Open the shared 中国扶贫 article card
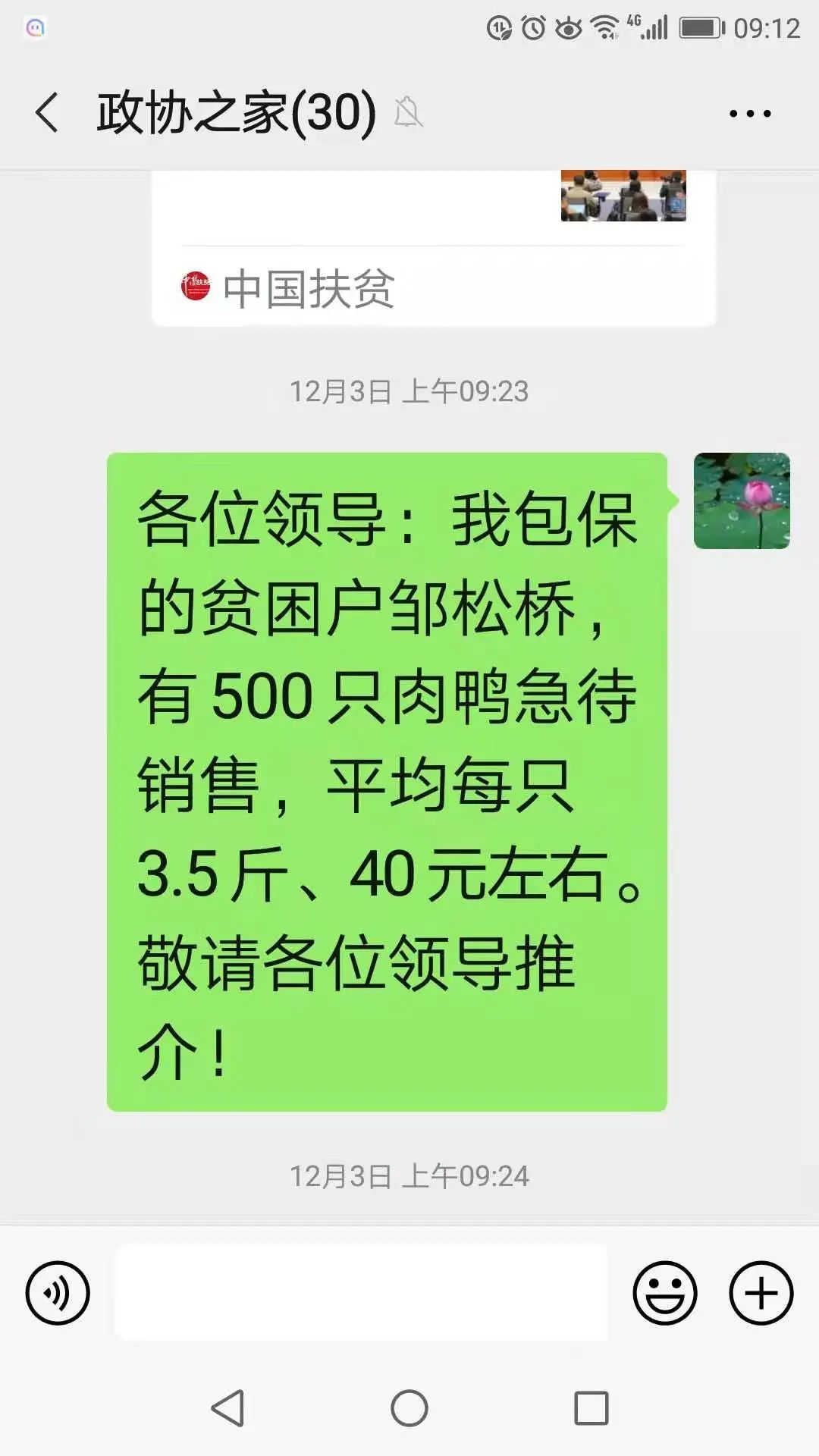This screenshot has height=1456, width=819. click(x=433, y=250)
